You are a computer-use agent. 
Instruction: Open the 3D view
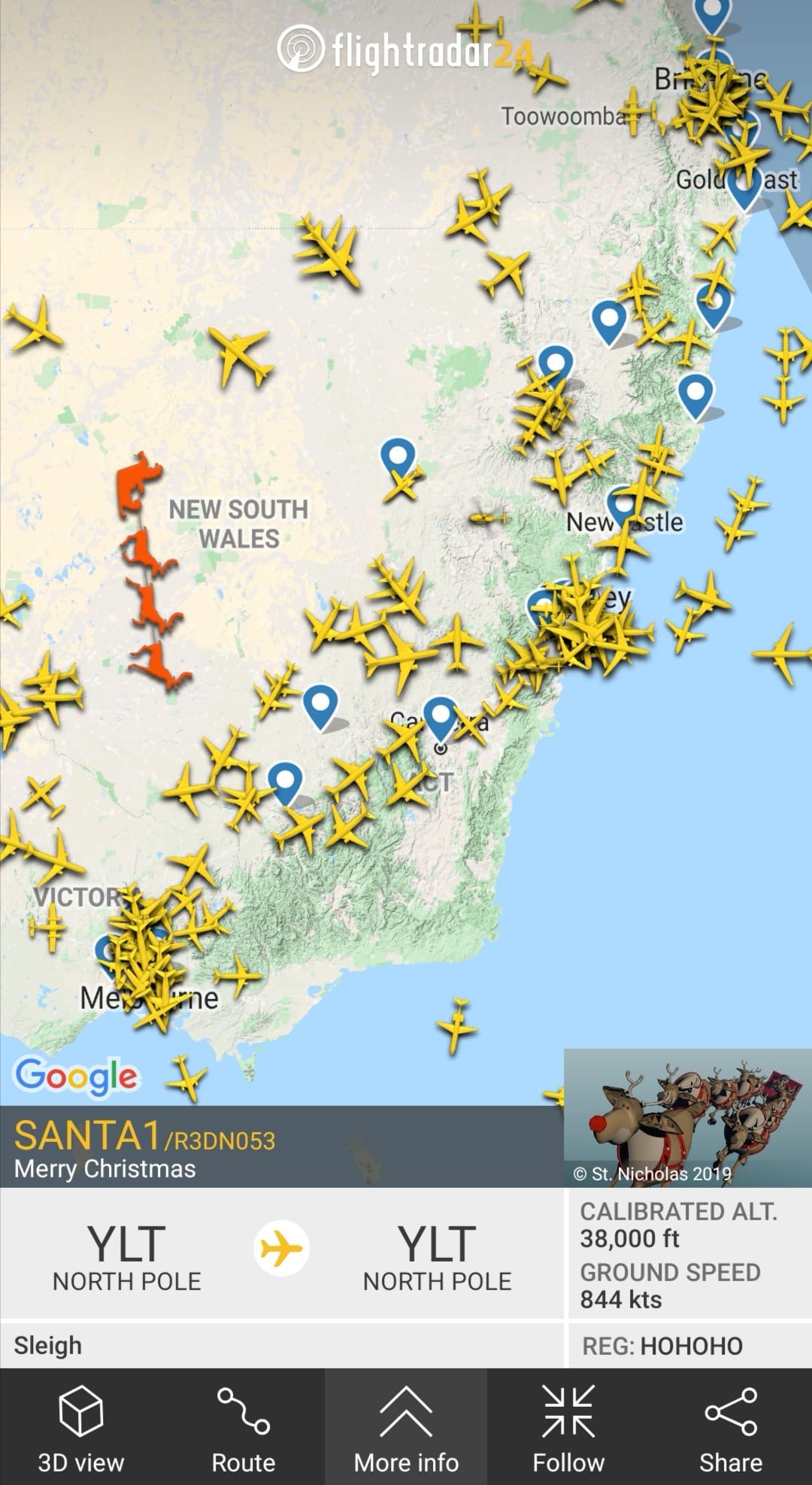(x=80, y=1426)
